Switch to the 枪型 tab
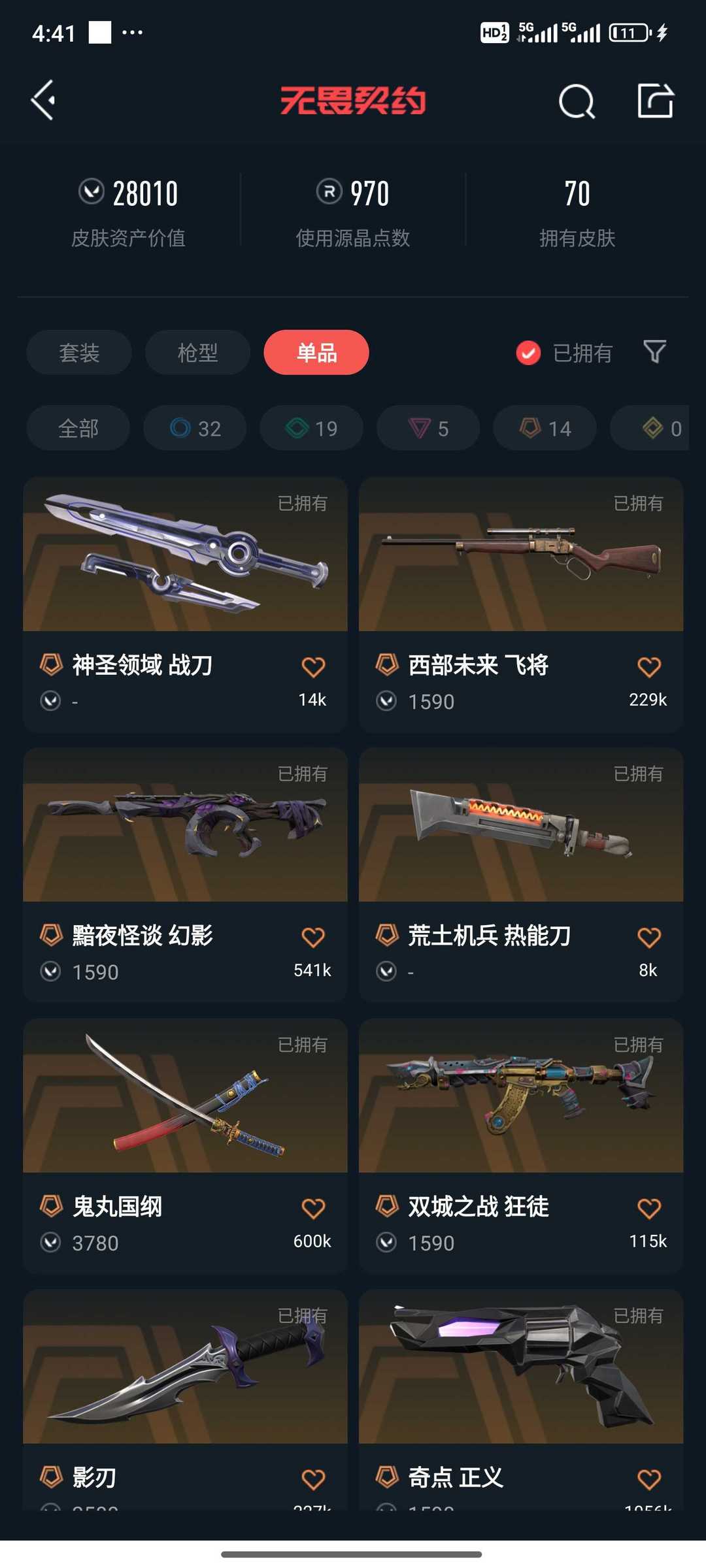 click(x=197, y=352)
